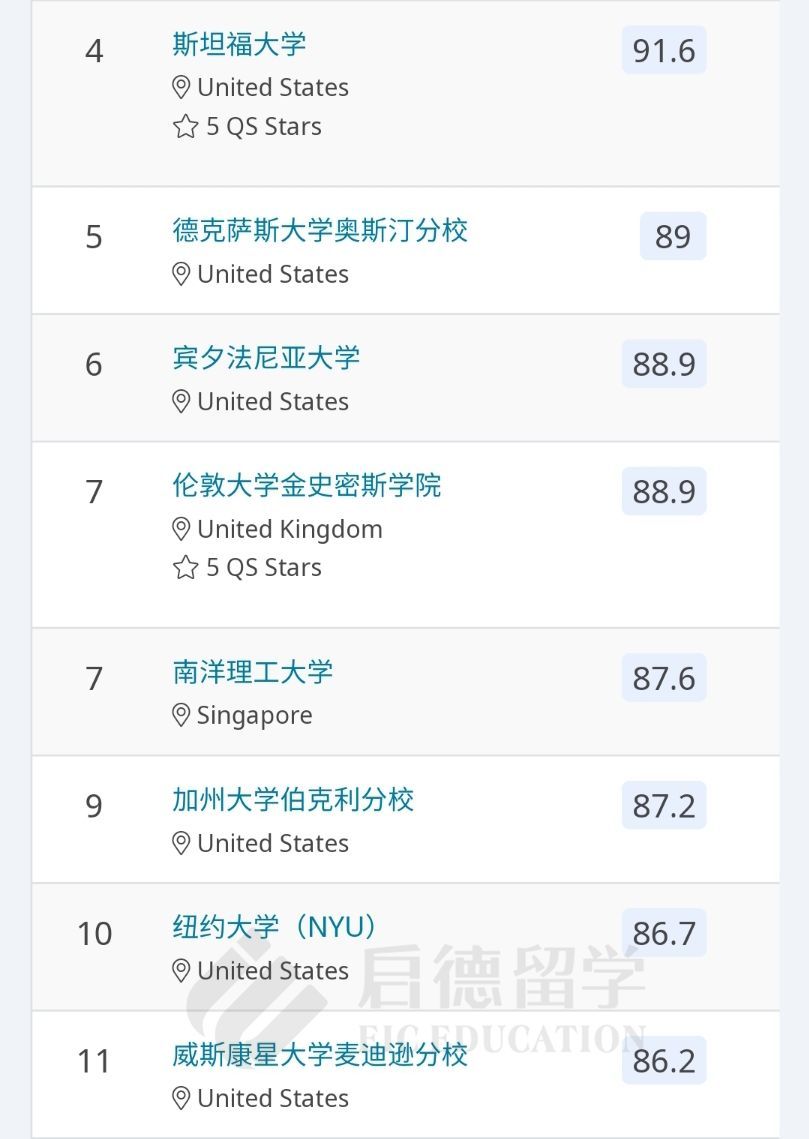Viewport: 809px width, 1139px height.
Task: Open the 德克萨斯大学奥斯汀分校 link
Action: 320,231
